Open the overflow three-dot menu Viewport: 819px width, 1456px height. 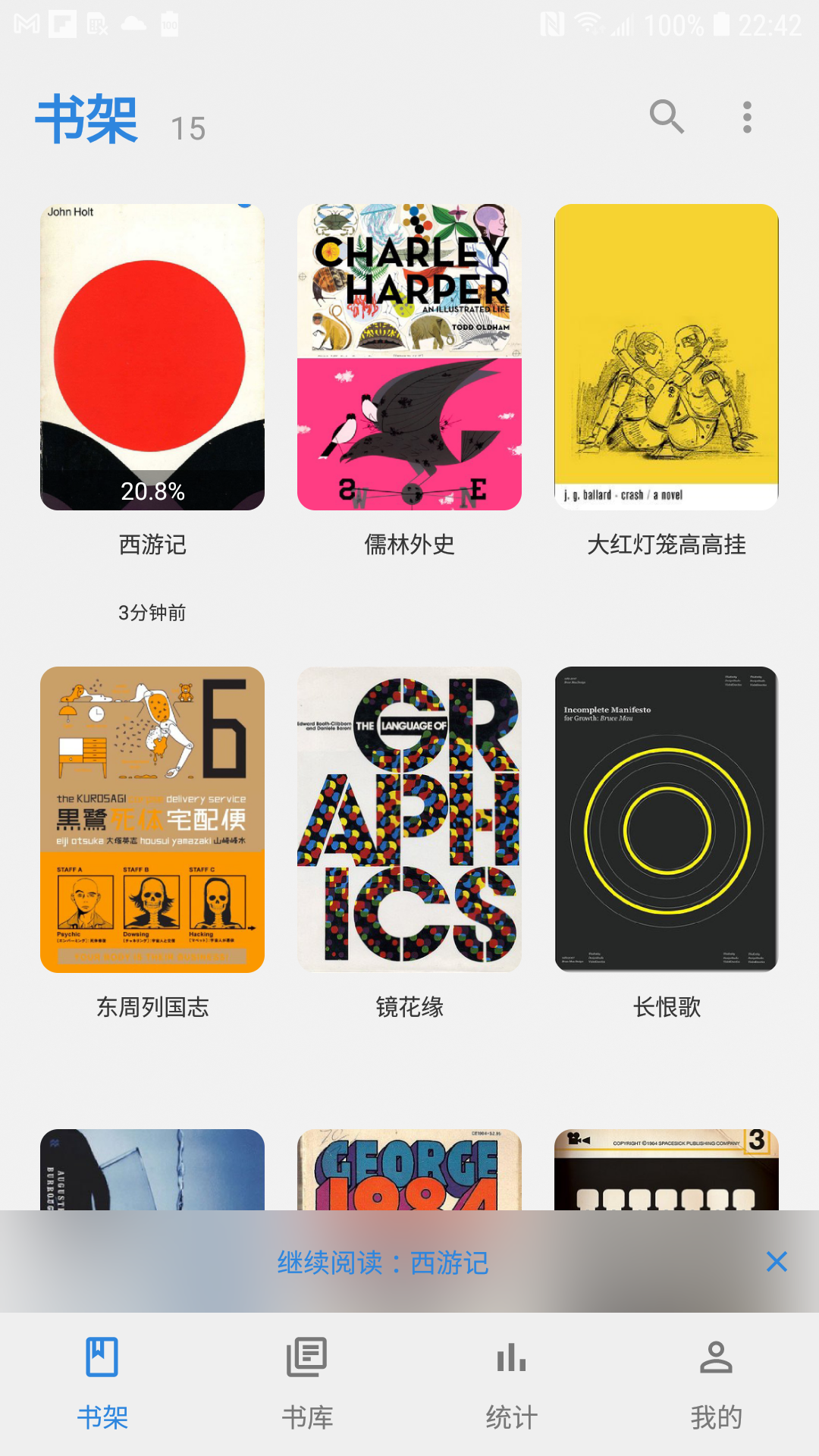746,118
